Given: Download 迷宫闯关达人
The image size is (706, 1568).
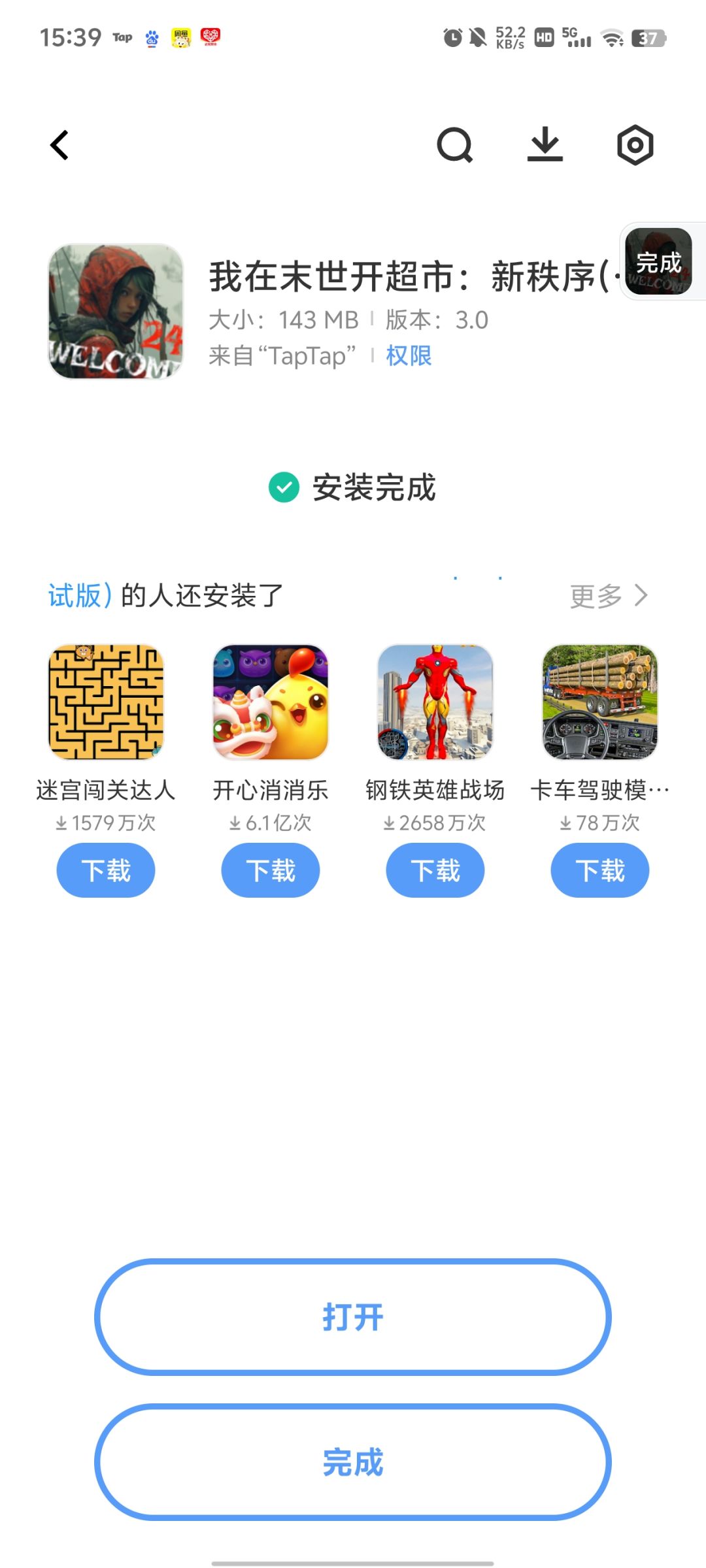Looking at the screenshot, I should 106,870.
